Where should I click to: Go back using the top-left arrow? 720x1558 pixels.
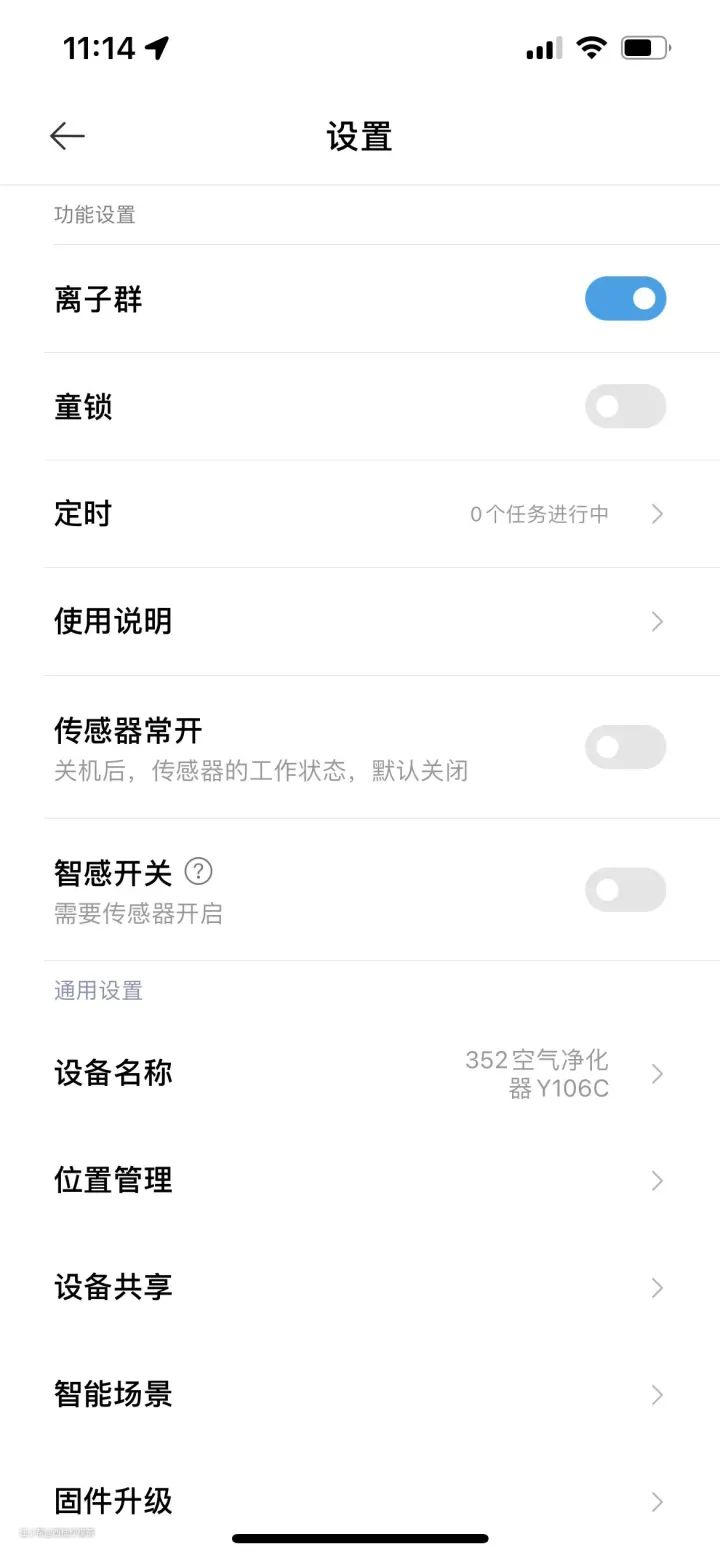[67, 136]
